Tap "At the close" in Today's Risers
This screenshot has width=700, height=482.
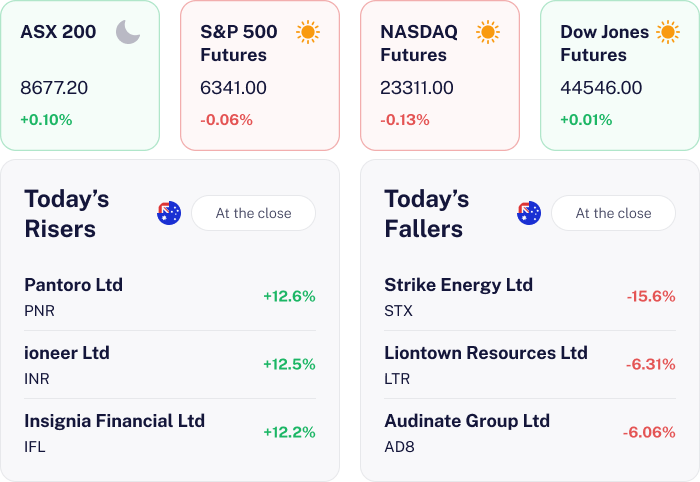(x=253, y=213)
